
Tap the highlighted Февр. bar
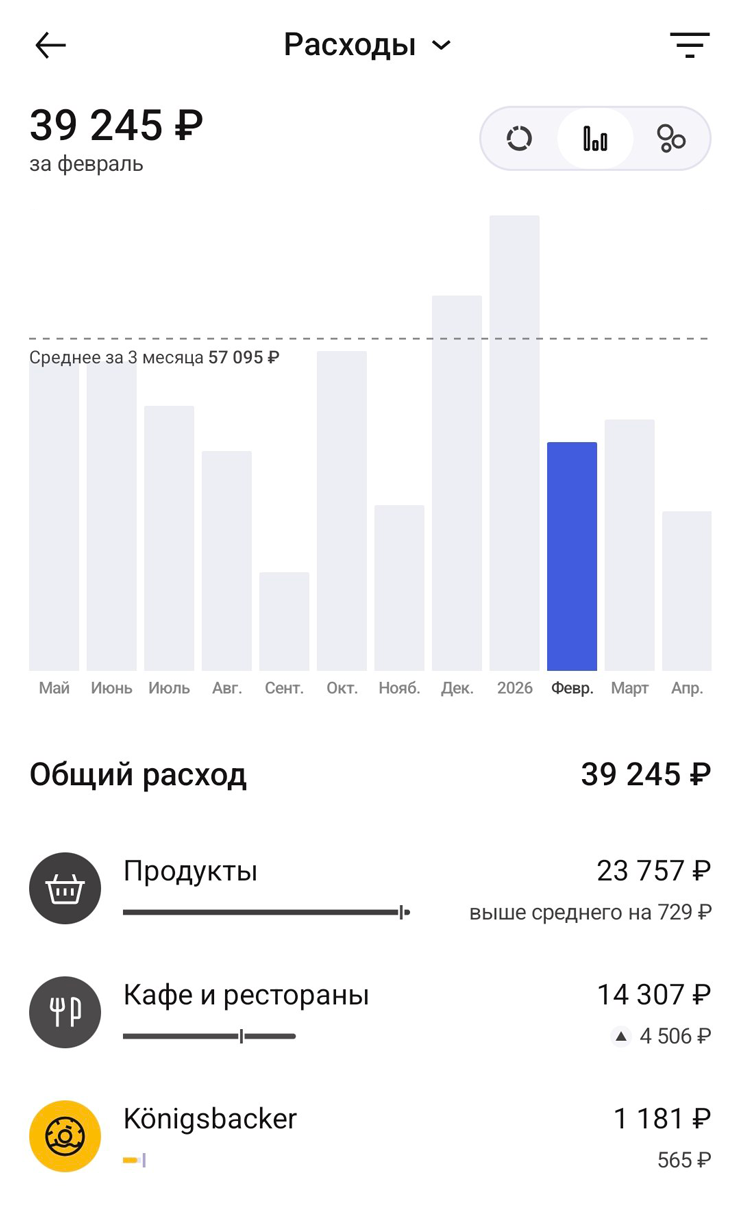point(572,556)
